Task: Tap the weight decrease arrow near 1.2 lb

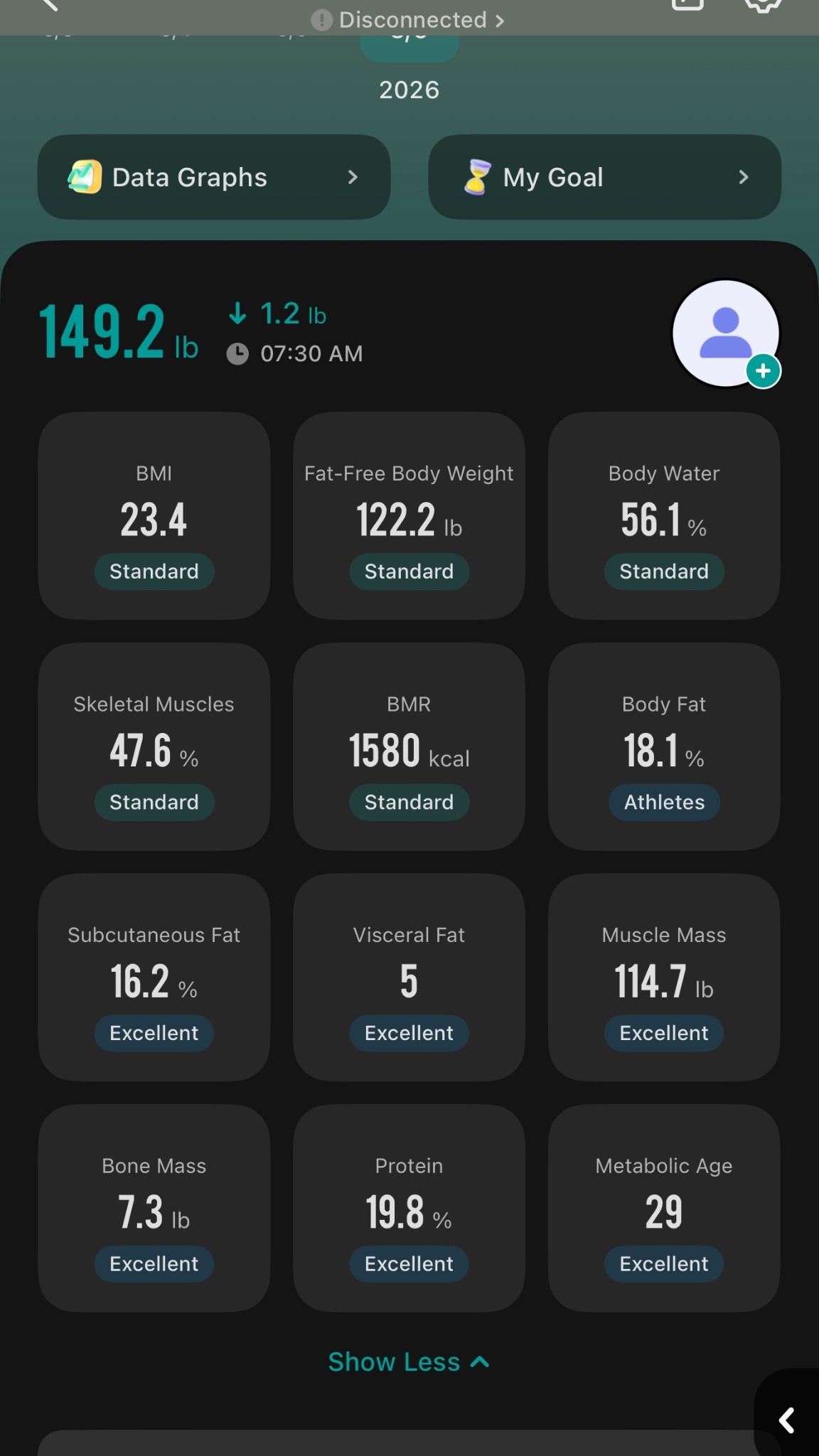Action: [x=237, y=313]
